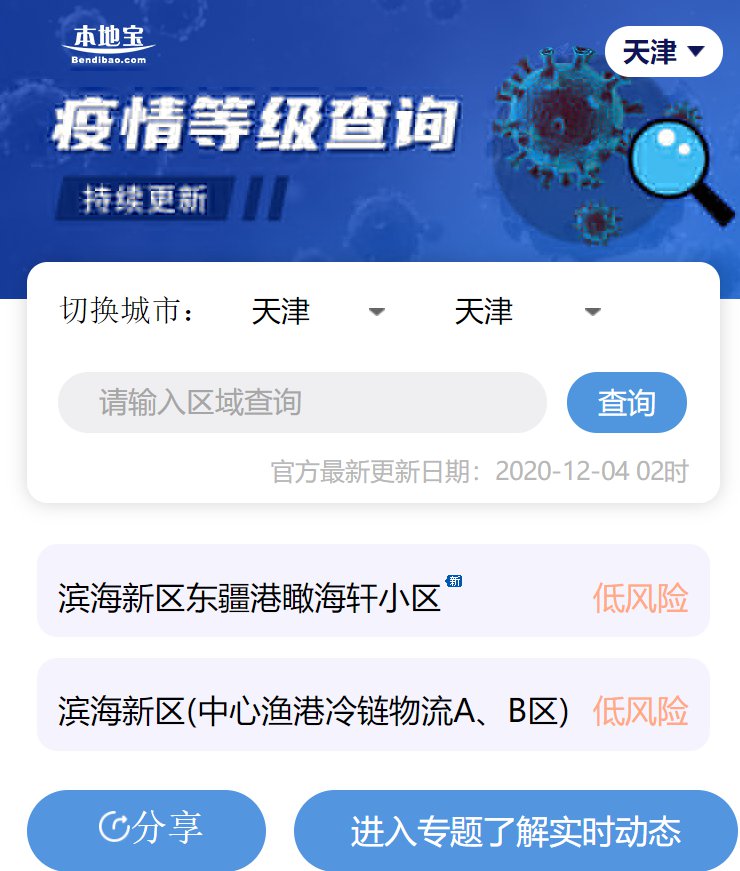Select 进入专题了解实时动态 button
Screen dimensions: 740x871
point(515,831)
